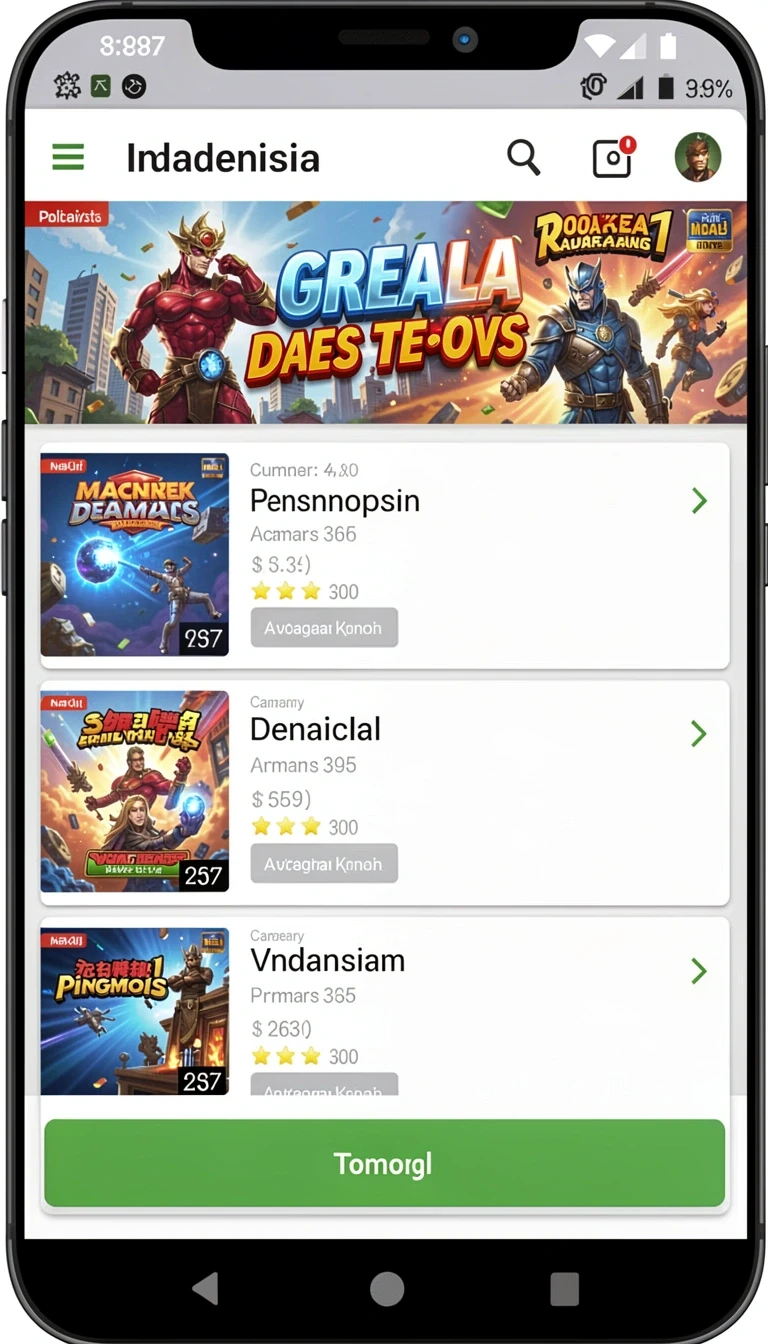Go to the home screen via home button
The image size is (768, 1344).
click(387, 1289)
